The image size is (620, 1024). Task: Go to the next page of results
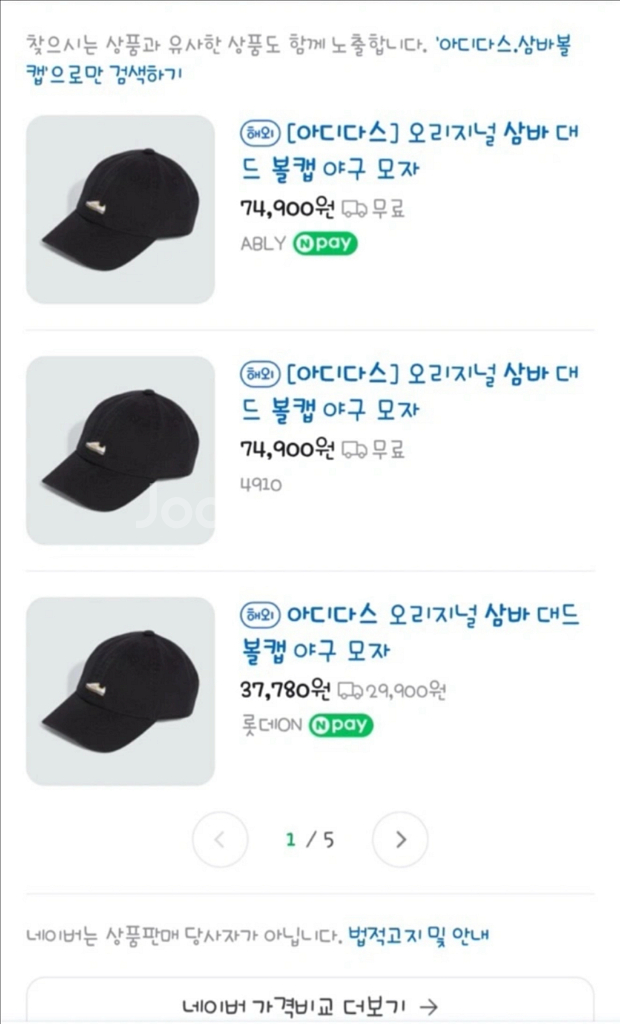tap(400, 839)
